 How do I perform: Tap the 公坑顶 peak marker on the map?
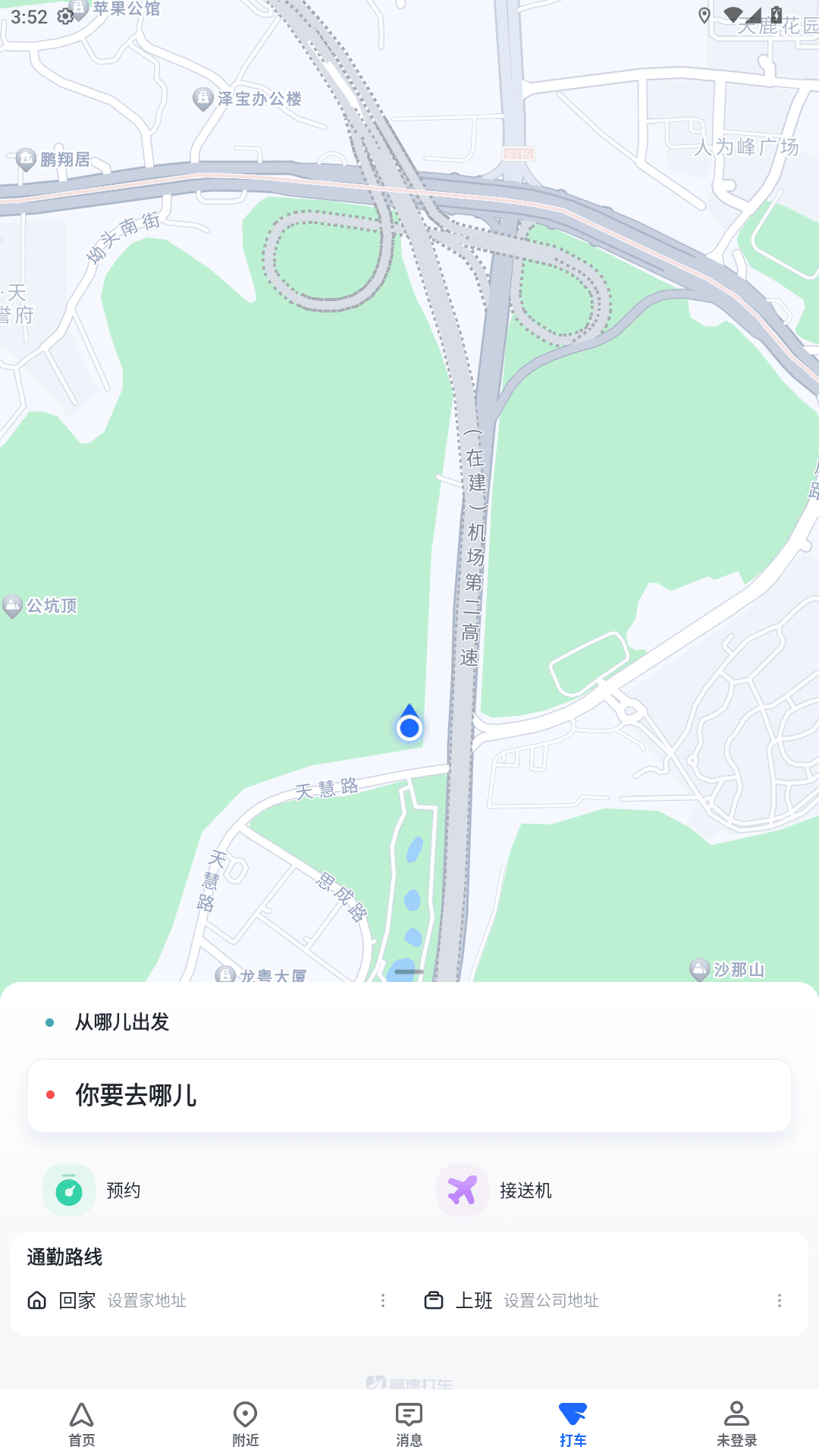tap(13, 605)
